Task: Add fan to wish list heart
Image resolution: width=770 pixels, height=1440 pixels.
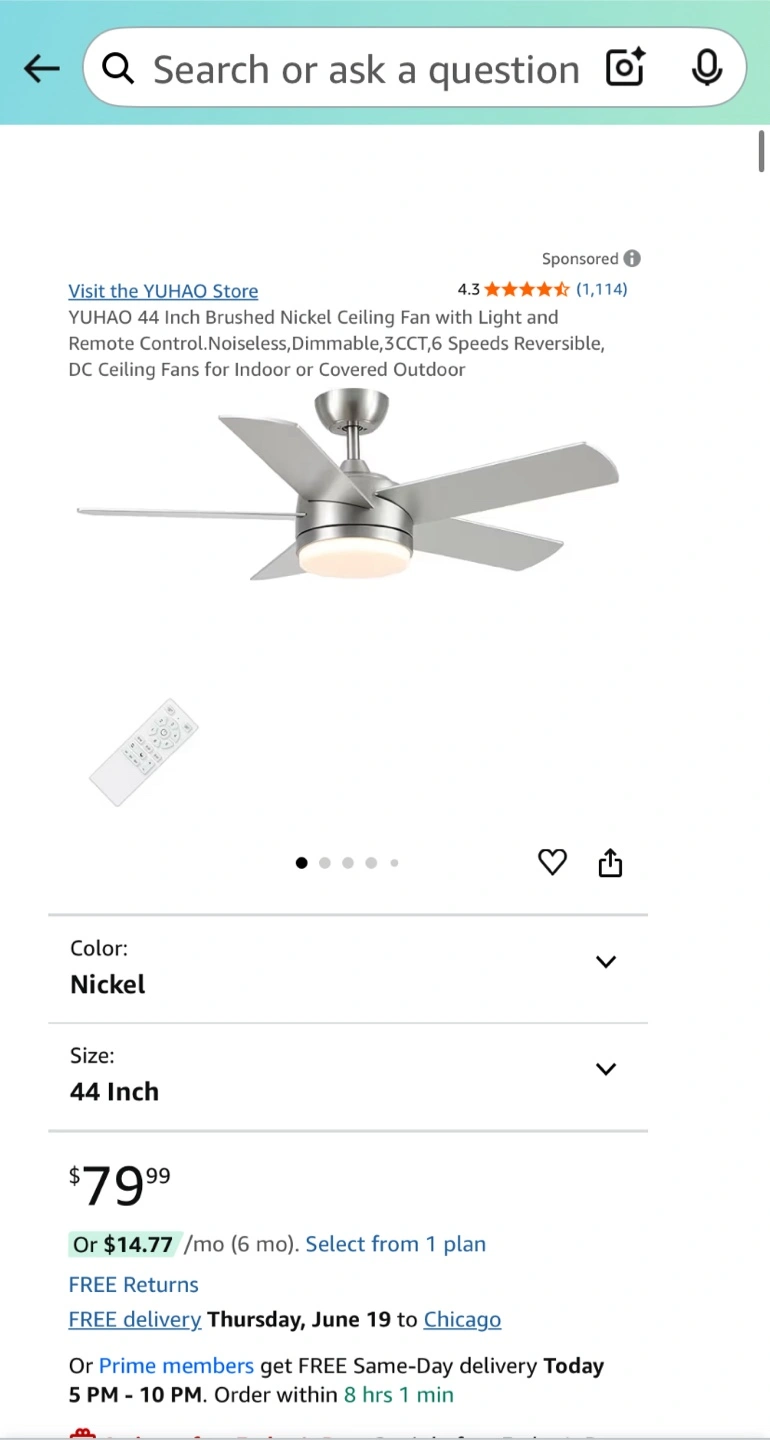Action: tap(553, 862)
